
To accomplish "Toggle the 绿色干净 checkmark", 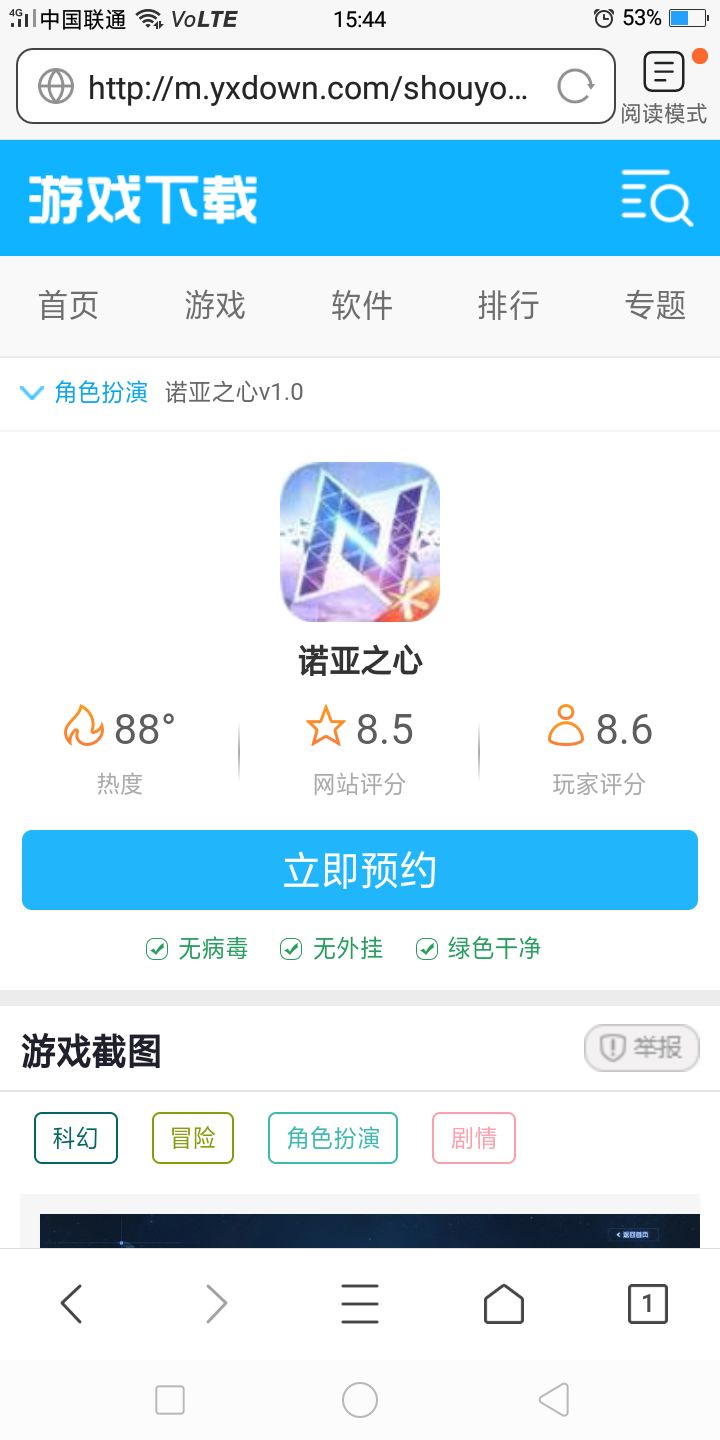I will [x=426, y=948].
